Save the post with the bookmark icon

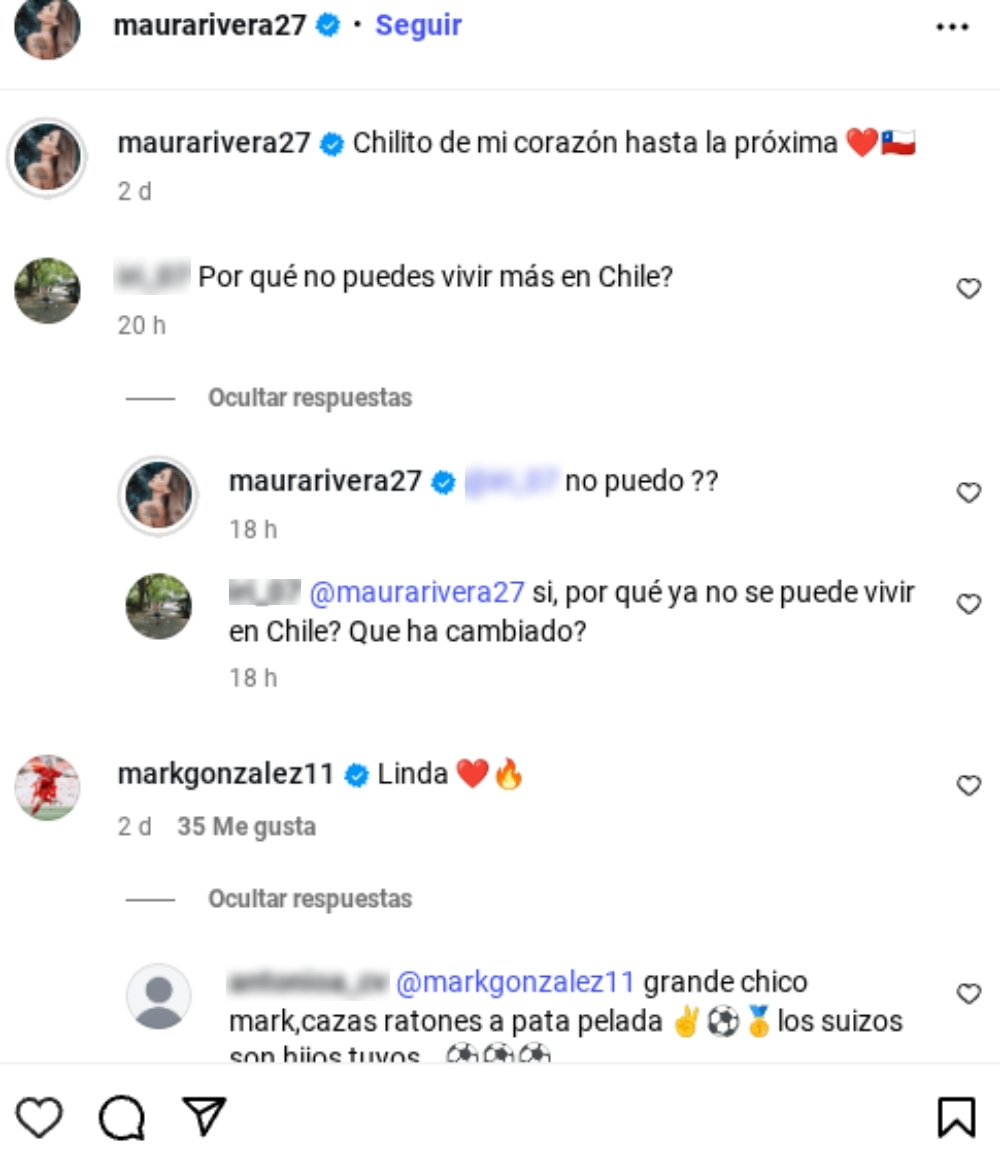[x=955, y=1117]
